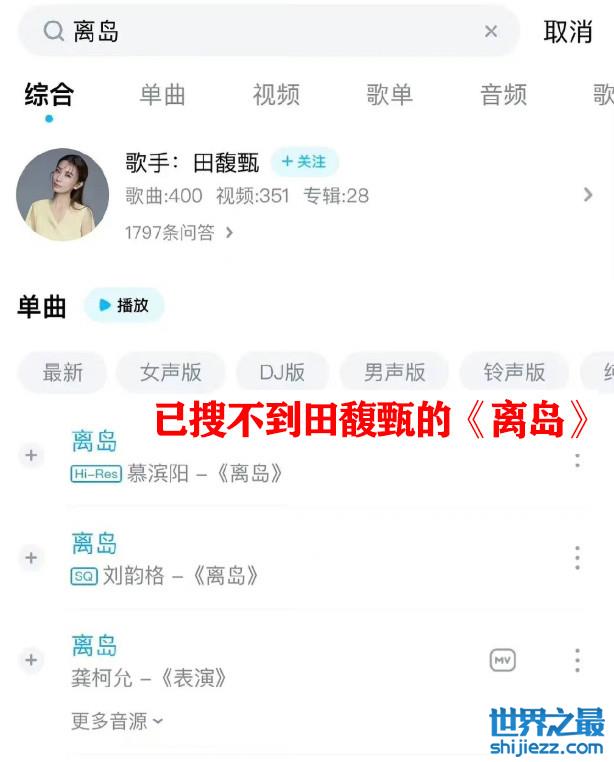Apply the 女声版 filter chip
The height and width of the screenshot is (762, 614).
(x=171, y=373)
